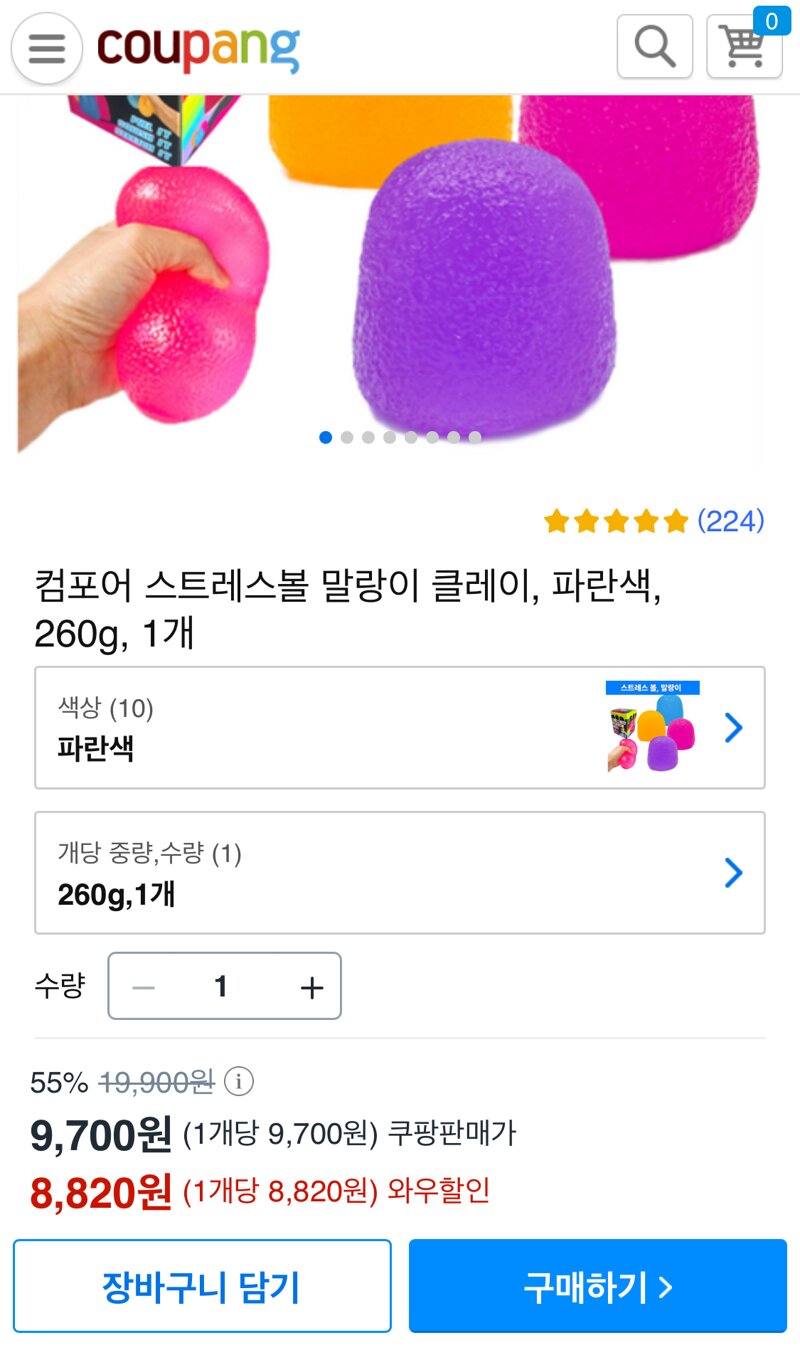Viewport: 800px width, 1355px height.
Task: Open the search icon
Action: click(655, 47)
